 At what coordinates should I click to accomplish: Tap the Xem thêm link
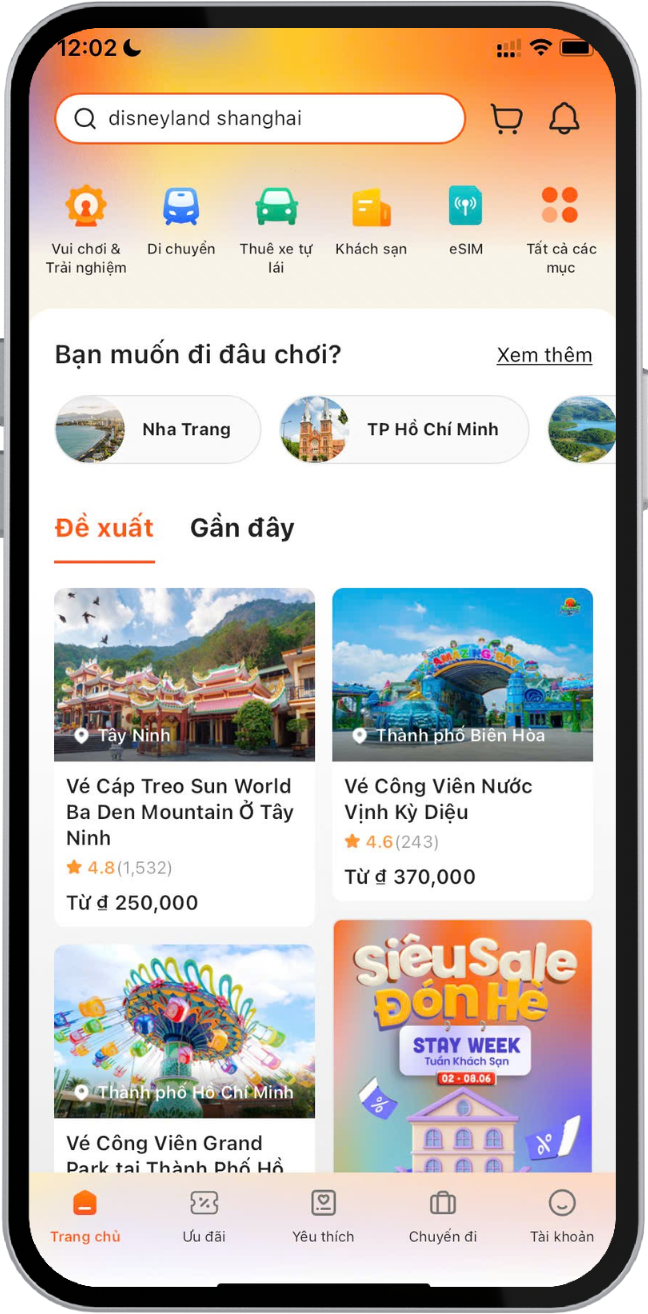coord(544,355)
